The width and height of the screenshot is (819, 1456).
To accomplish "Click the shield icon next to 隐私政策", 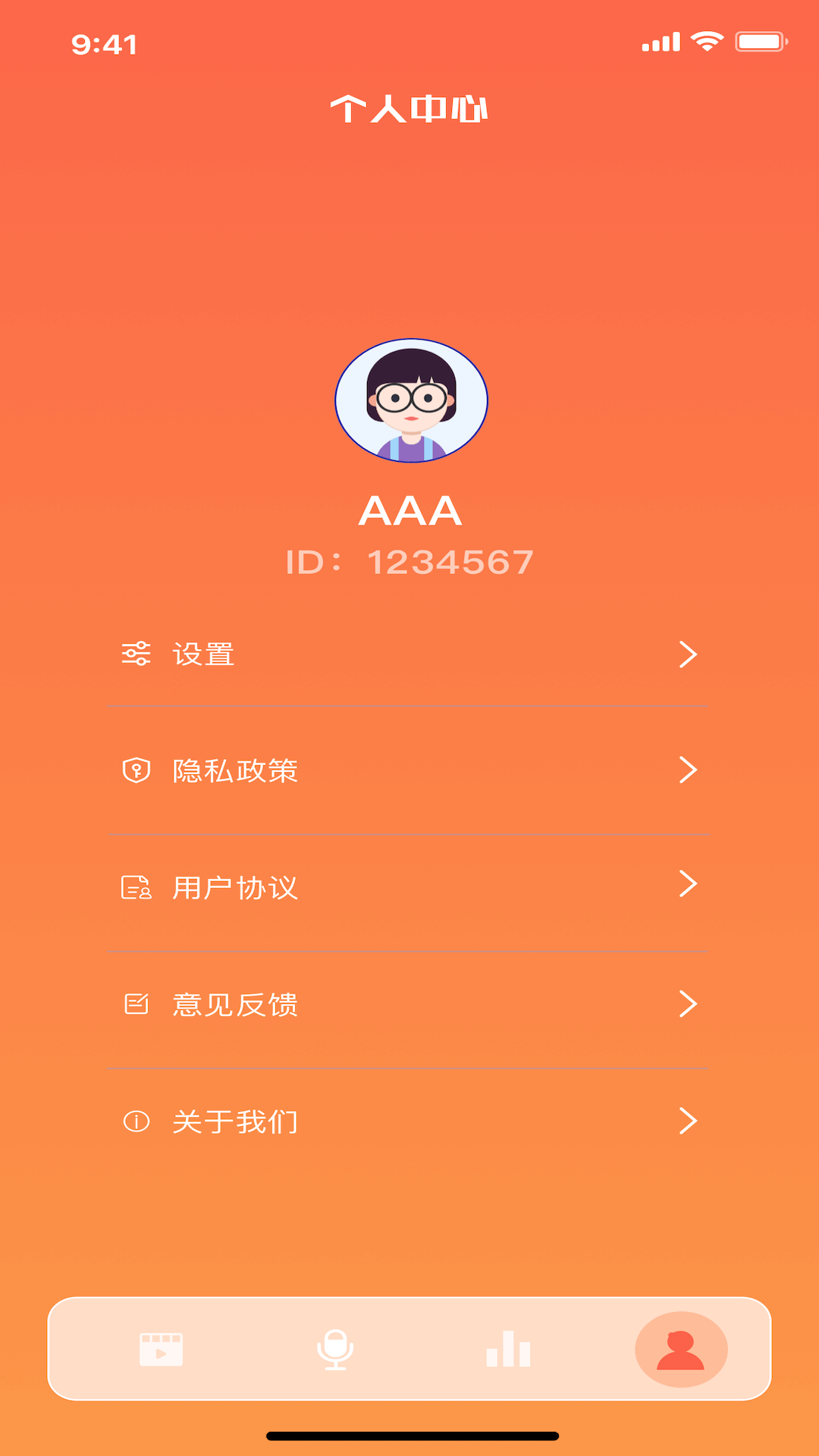I will 136,770.
